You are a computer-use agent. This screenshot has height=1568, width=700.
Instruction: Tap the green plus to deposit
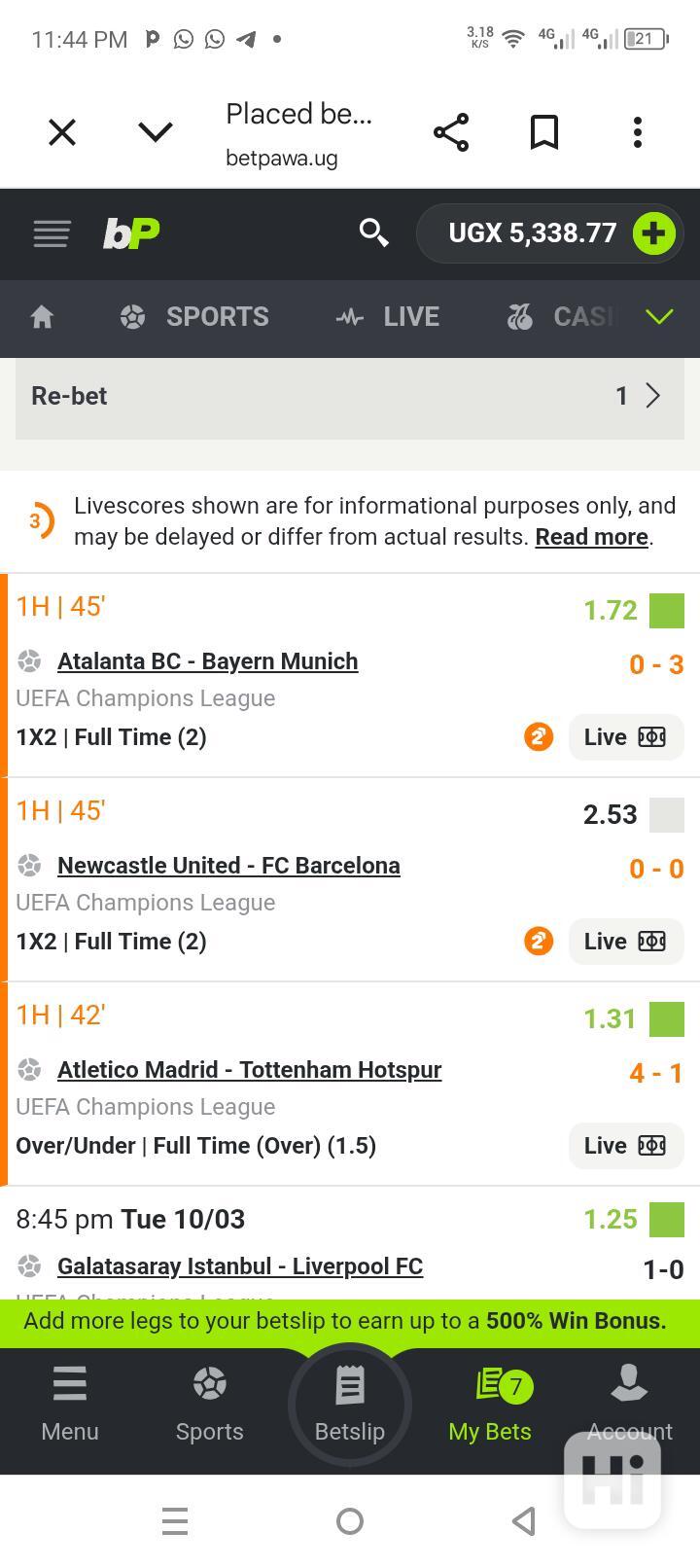pyautogui.click(x=653, y=233)
